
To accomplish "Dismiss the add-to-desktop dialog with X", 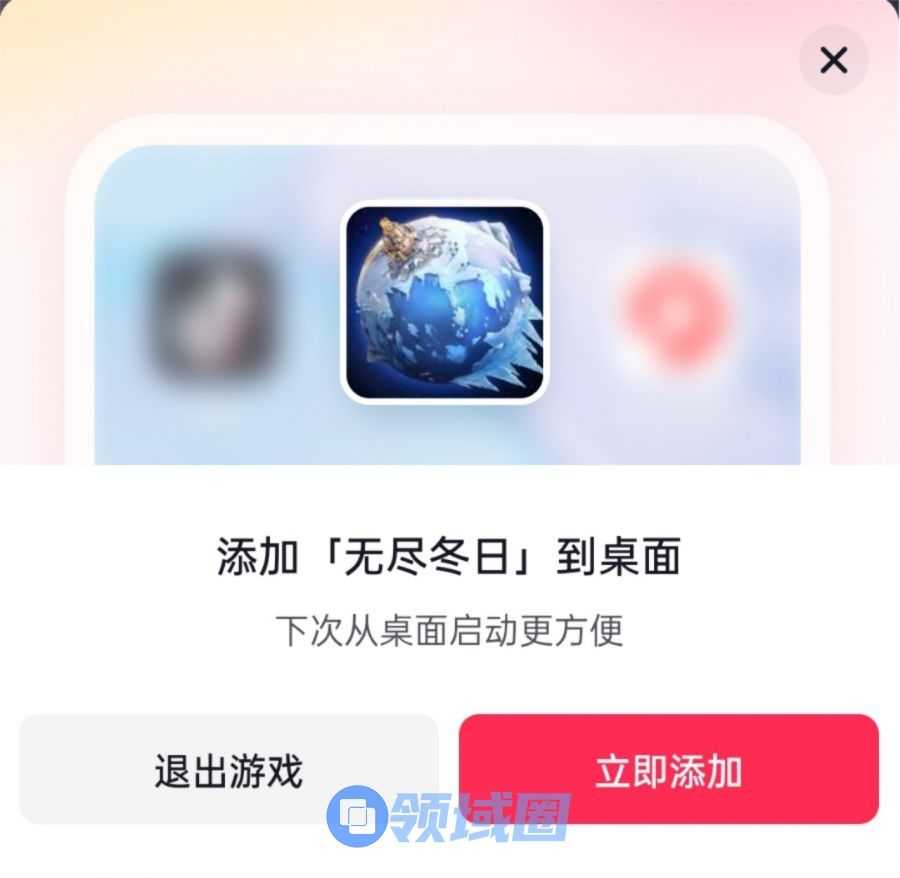I will (x=833, y=61).
